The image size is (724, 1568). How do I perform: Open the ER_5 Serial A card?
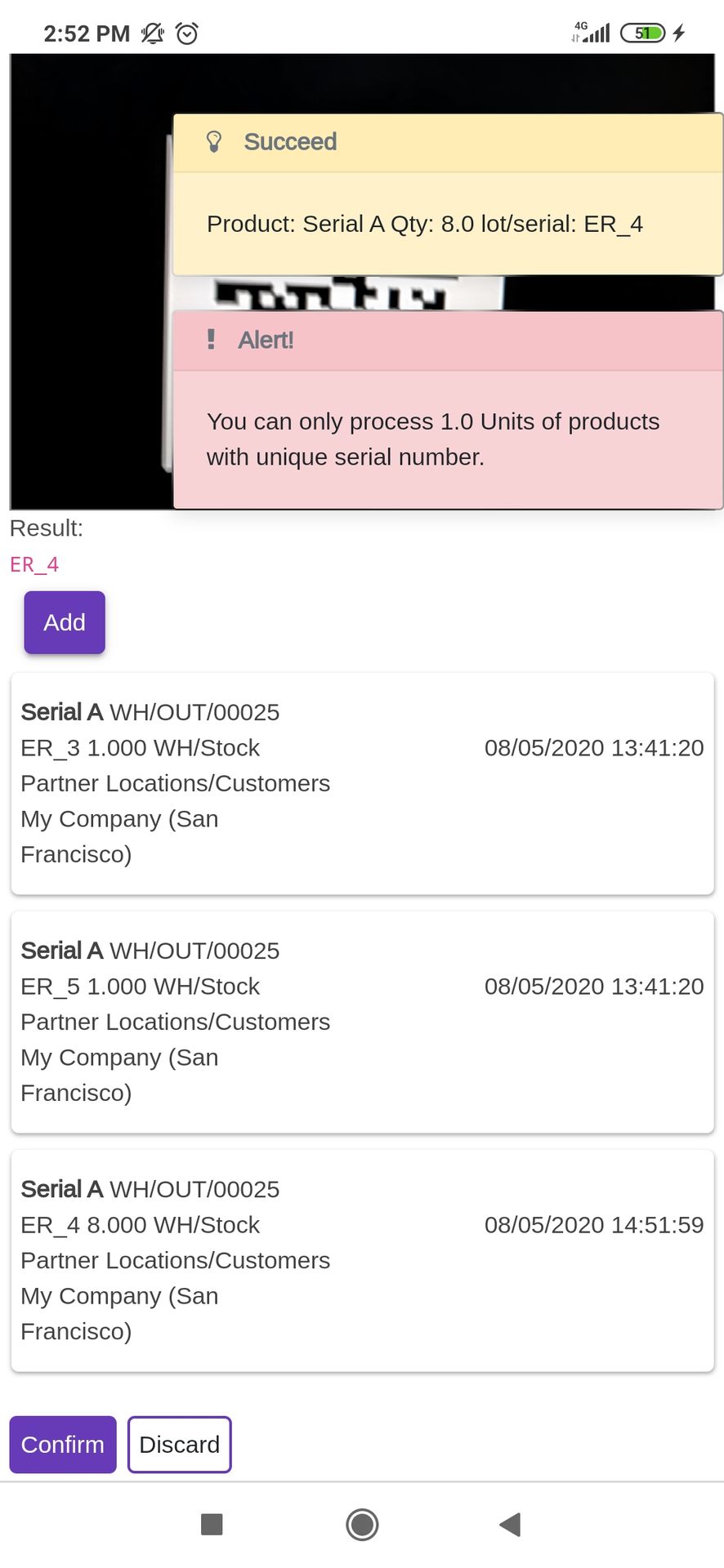point(362,1022)
